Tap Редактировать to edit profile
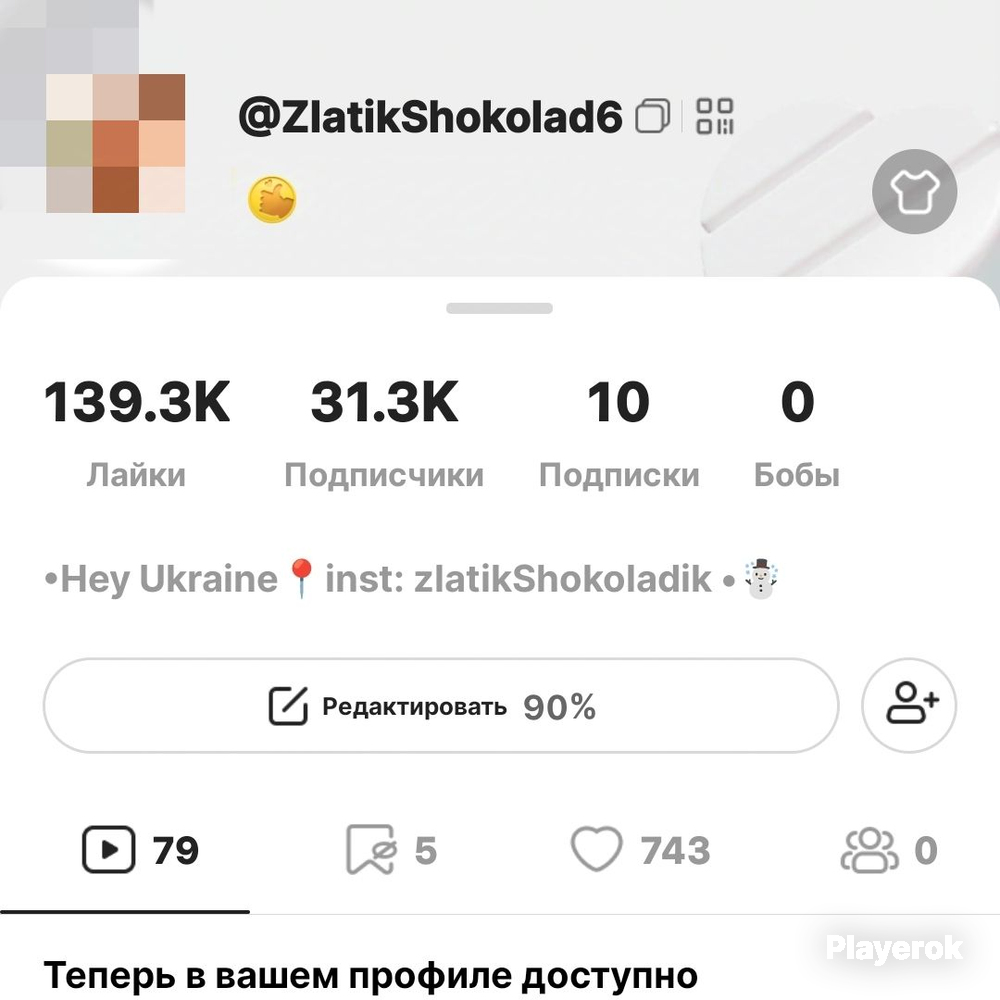The width and height of the screenshot is (1000, 1000). [x=440, y=707]
